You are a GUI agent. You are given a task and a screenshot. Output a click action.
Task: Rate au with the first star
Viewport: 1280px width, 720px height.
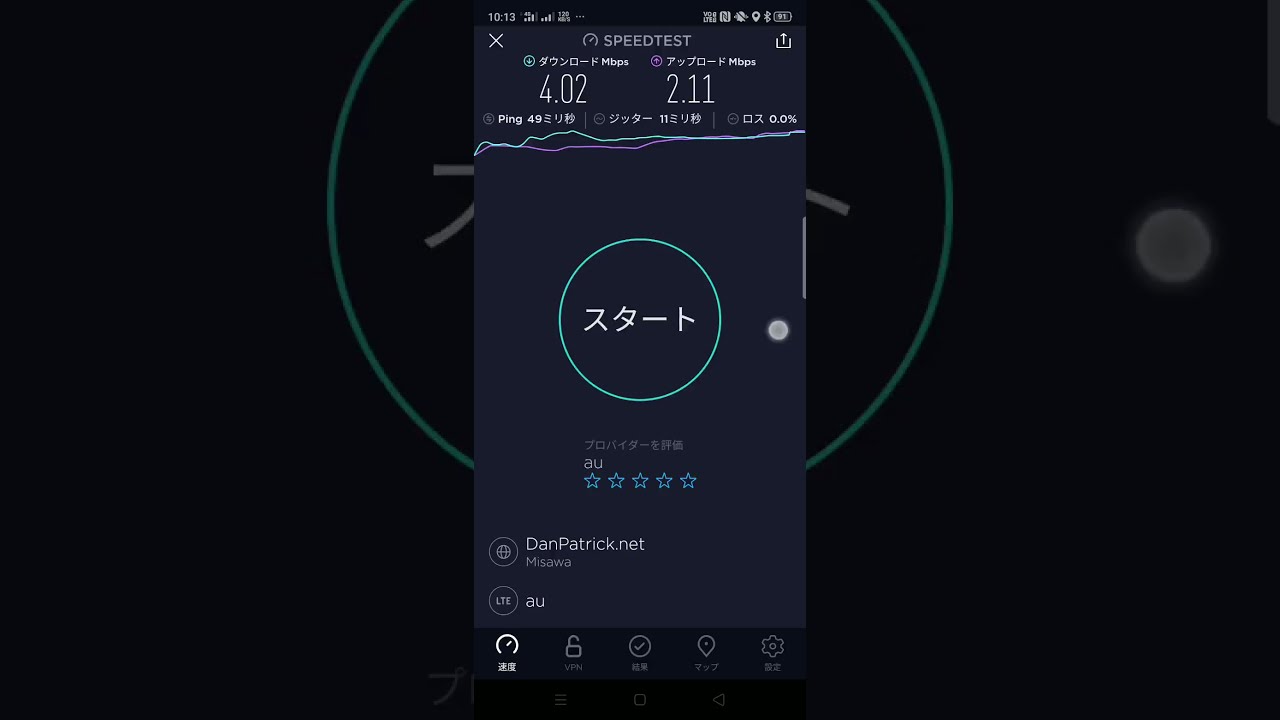592,481
